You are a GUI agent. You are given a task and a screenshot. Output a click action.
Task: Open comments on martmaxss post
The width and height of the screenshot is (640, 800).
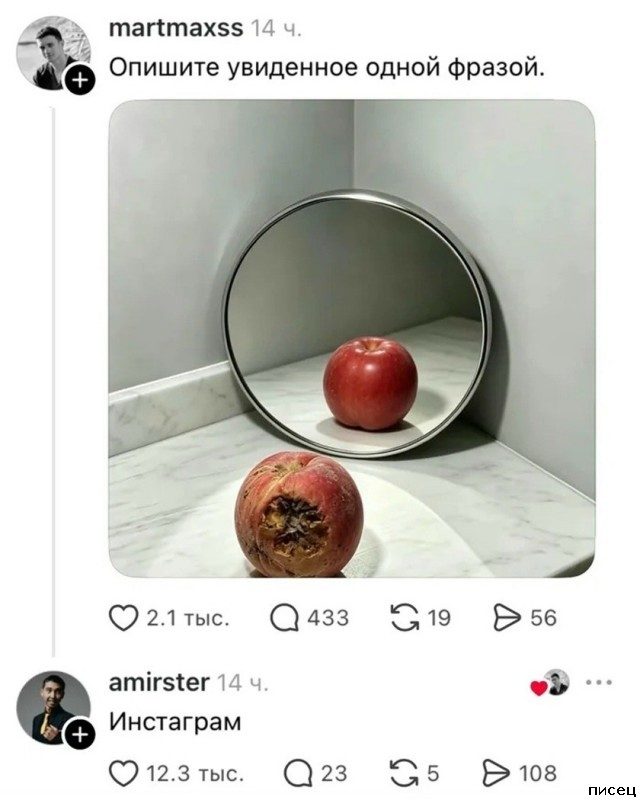[x=284, y=618]
